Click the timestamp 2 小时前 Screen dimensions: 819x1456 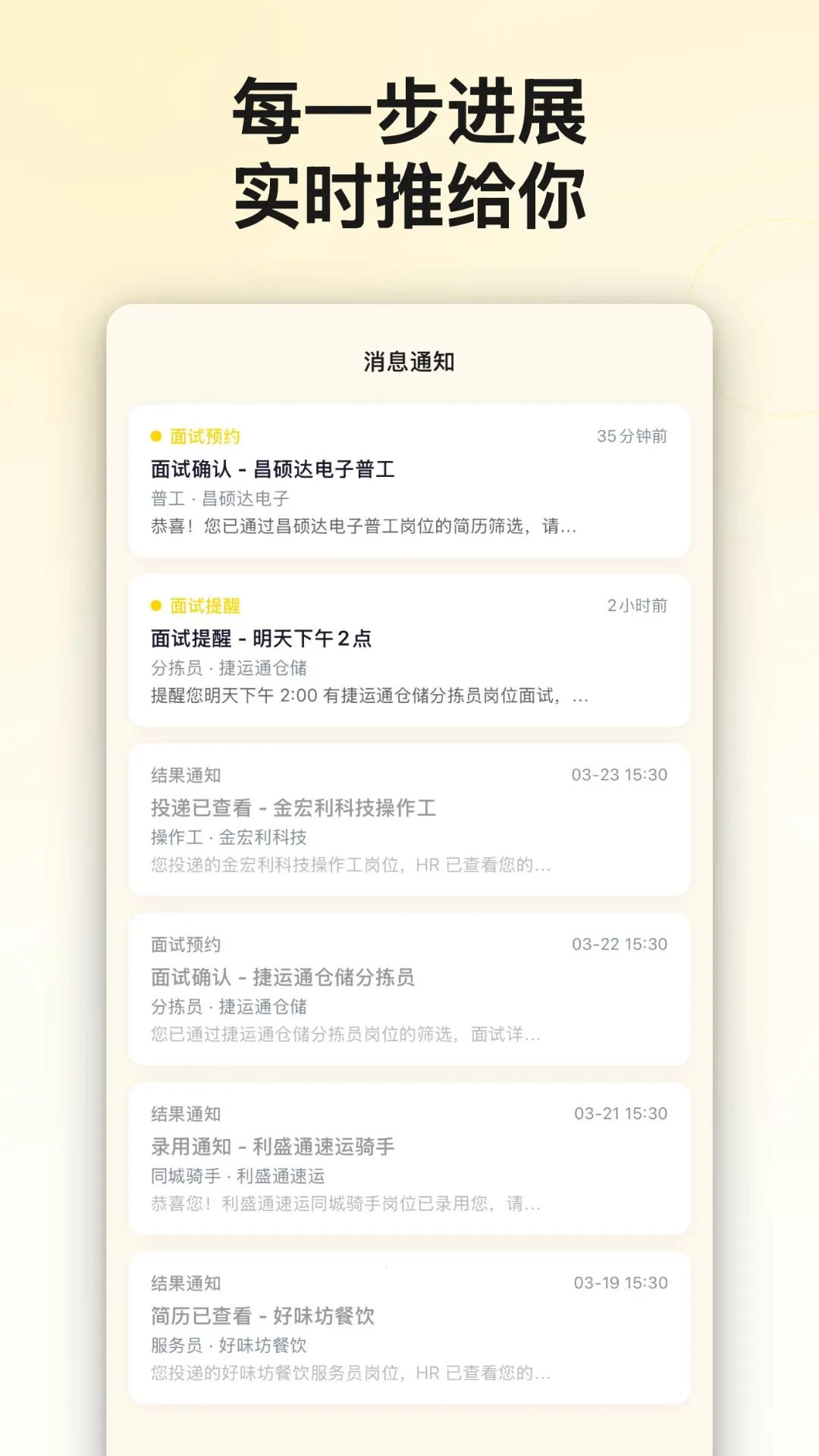point(637,607)
